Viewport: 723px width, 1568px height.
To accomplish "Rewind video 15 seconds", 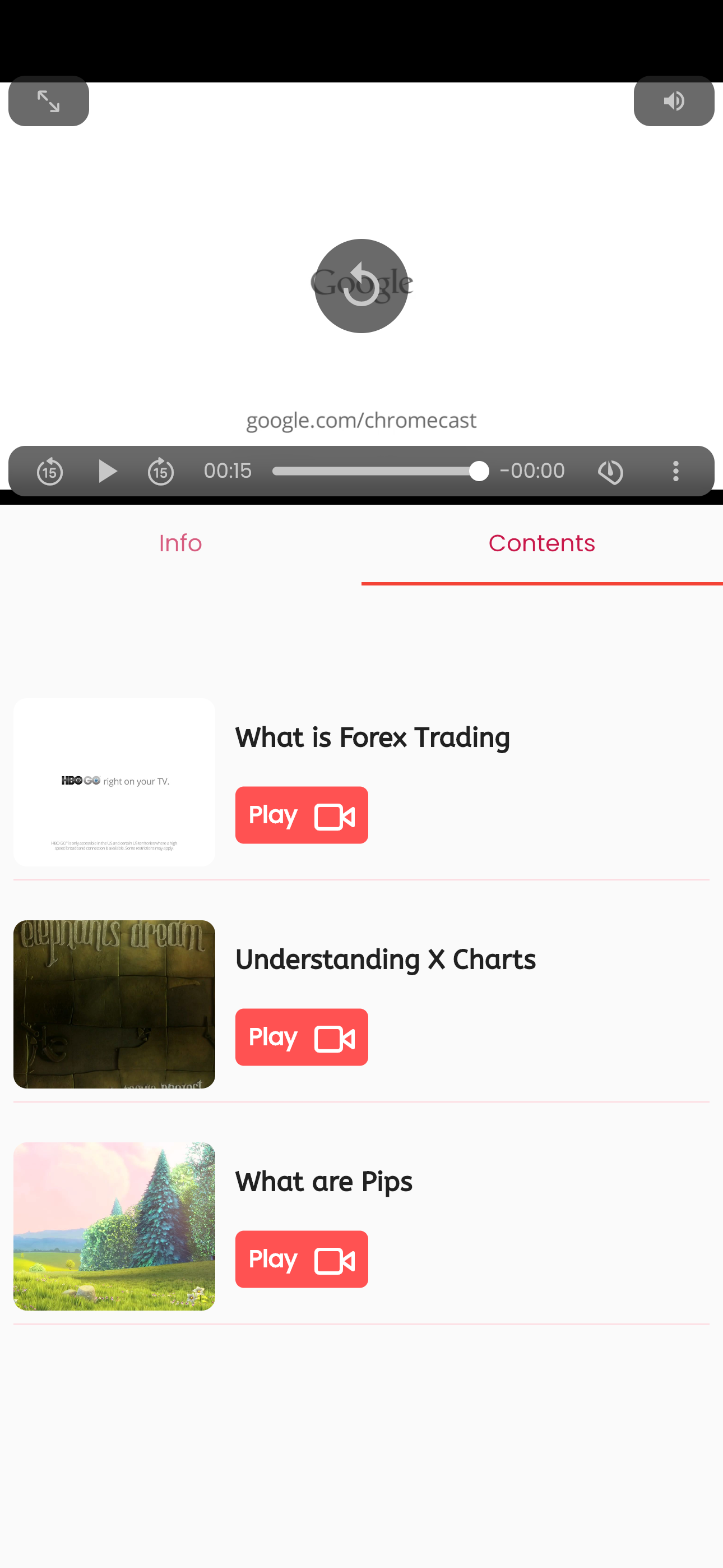I will point(50,471).
